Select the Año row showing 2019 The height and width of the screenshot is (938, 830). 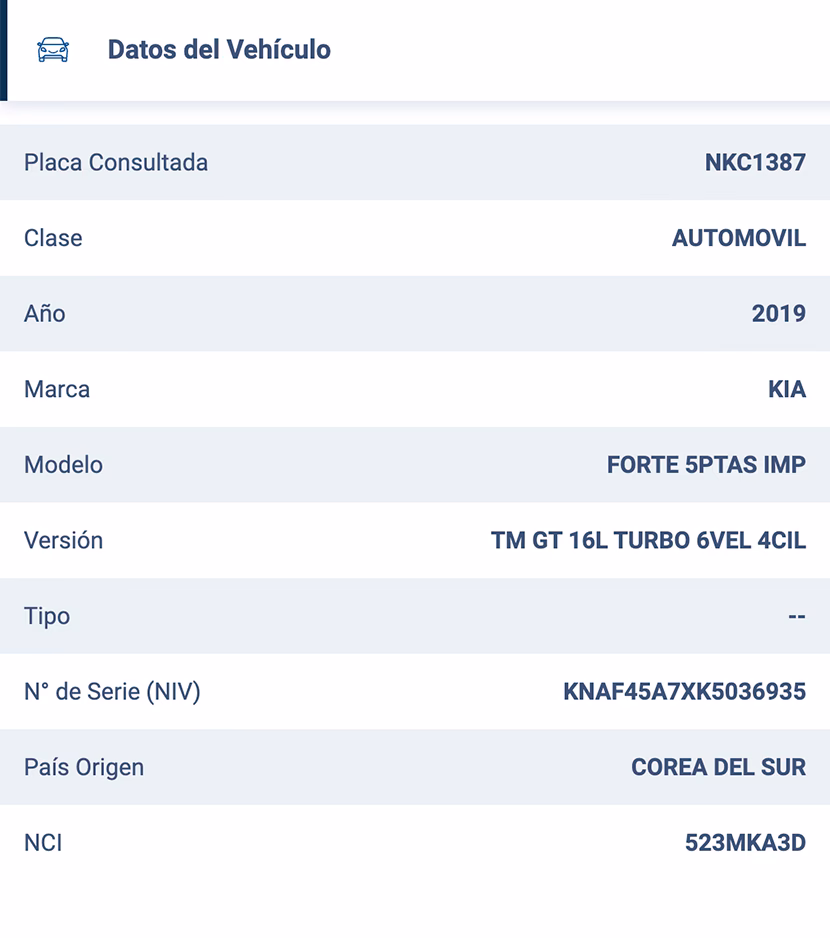[x=415, y=314]
